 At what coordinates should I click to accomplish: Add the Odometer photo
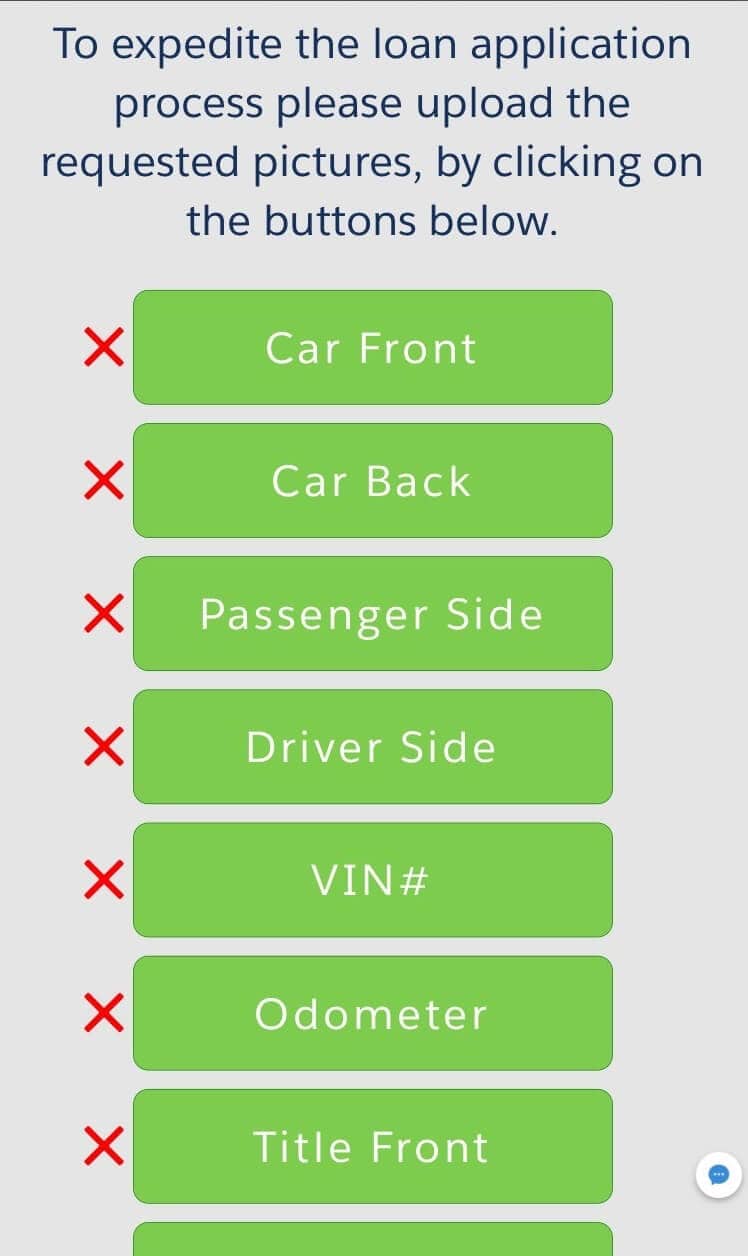click(x=372, y=1012)
